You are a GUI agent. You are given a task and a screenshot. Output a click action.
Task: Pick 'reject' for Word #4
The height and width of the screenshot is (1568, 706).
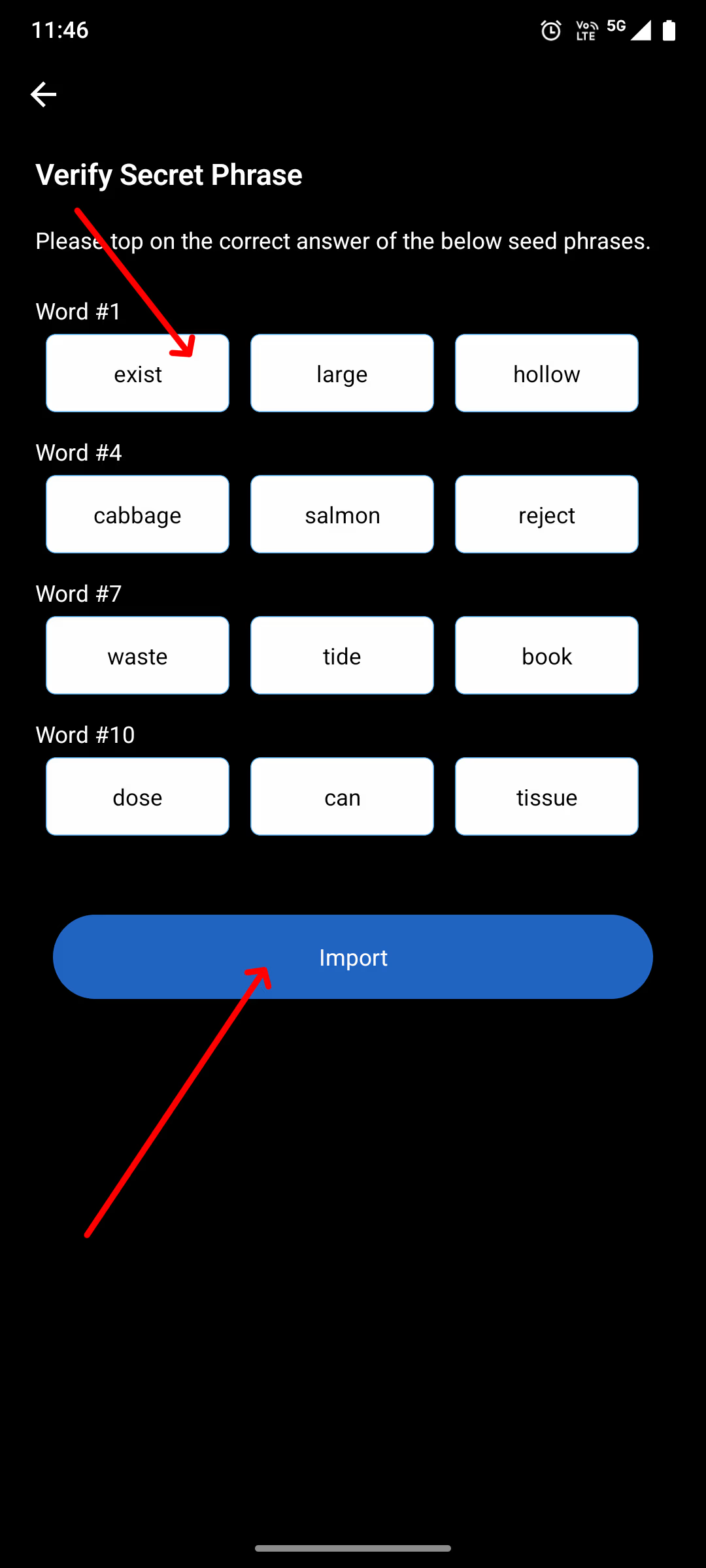pos(546,514)
